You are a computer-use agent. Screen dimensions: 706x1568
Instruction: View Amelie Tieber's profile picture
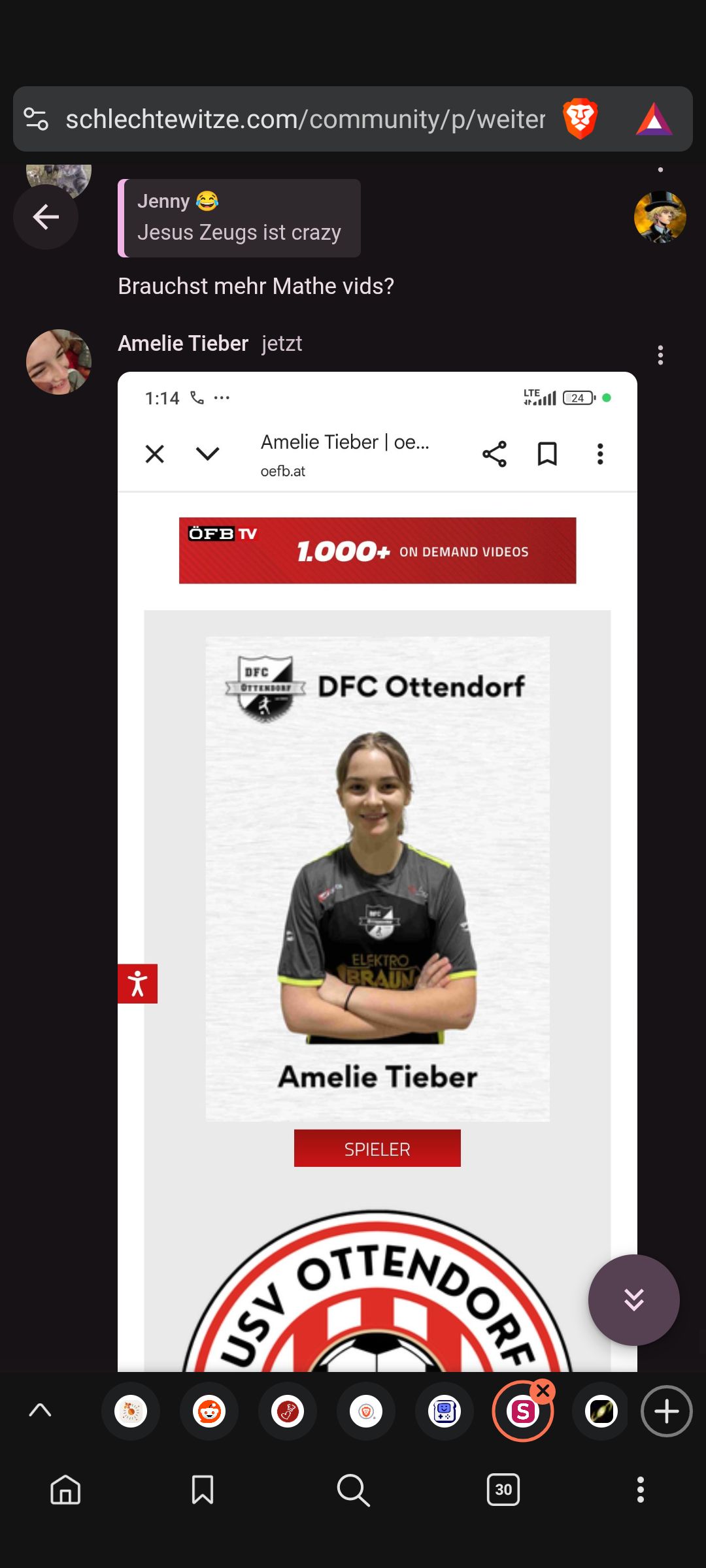click(59, 362)
